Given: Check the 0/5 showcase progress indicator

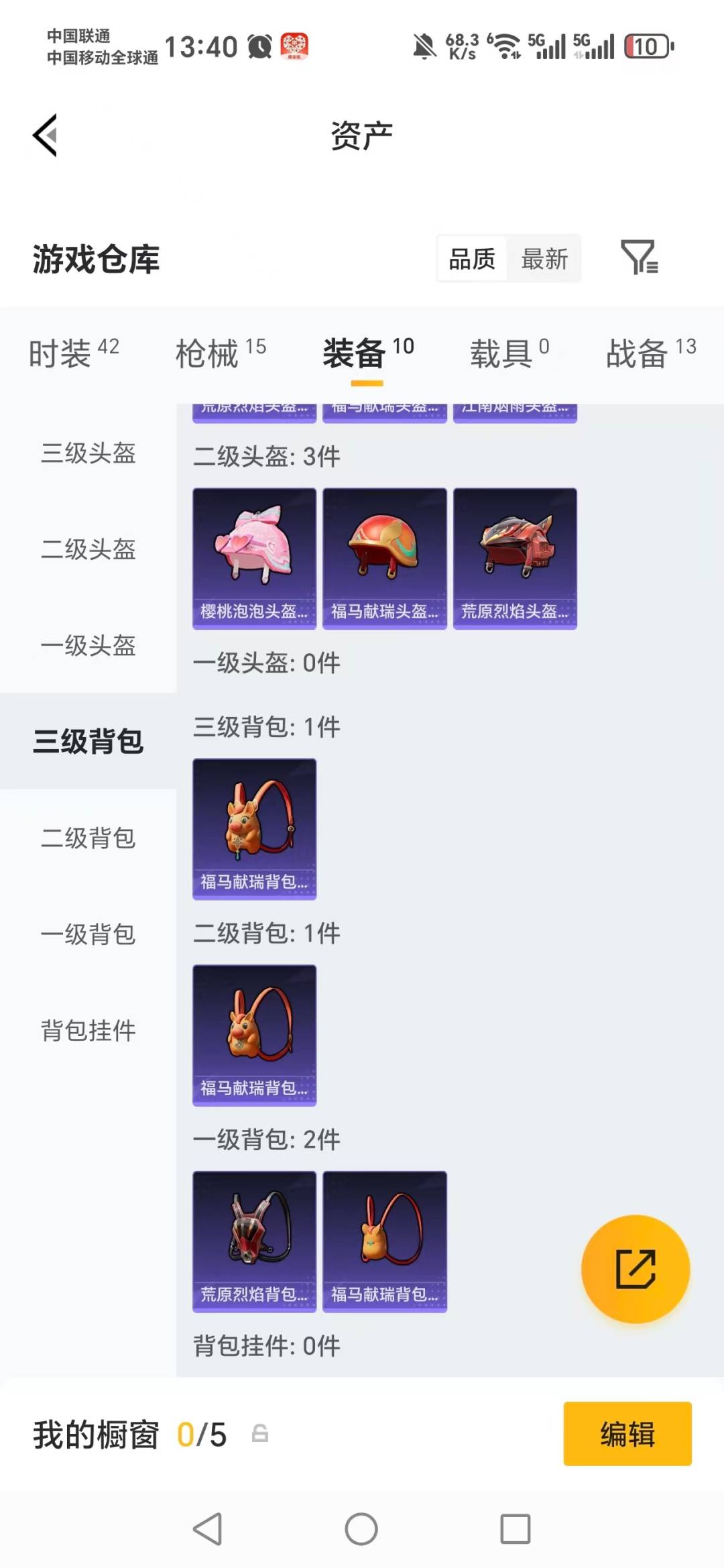Looking at the screenshot, I should click(201, 1433).
